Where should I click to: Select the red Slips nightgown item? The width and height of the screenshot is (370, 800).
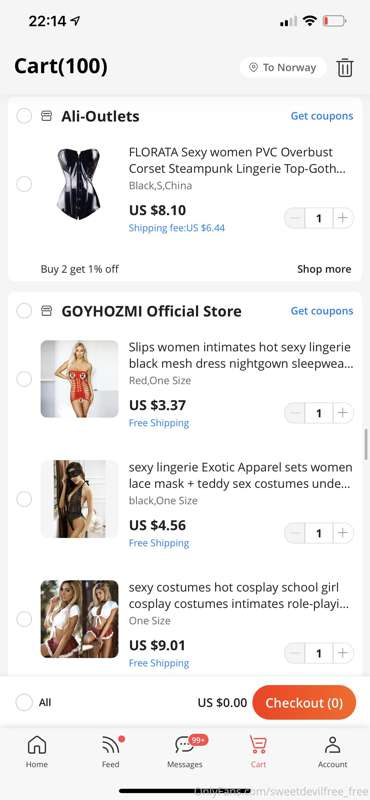24,379
